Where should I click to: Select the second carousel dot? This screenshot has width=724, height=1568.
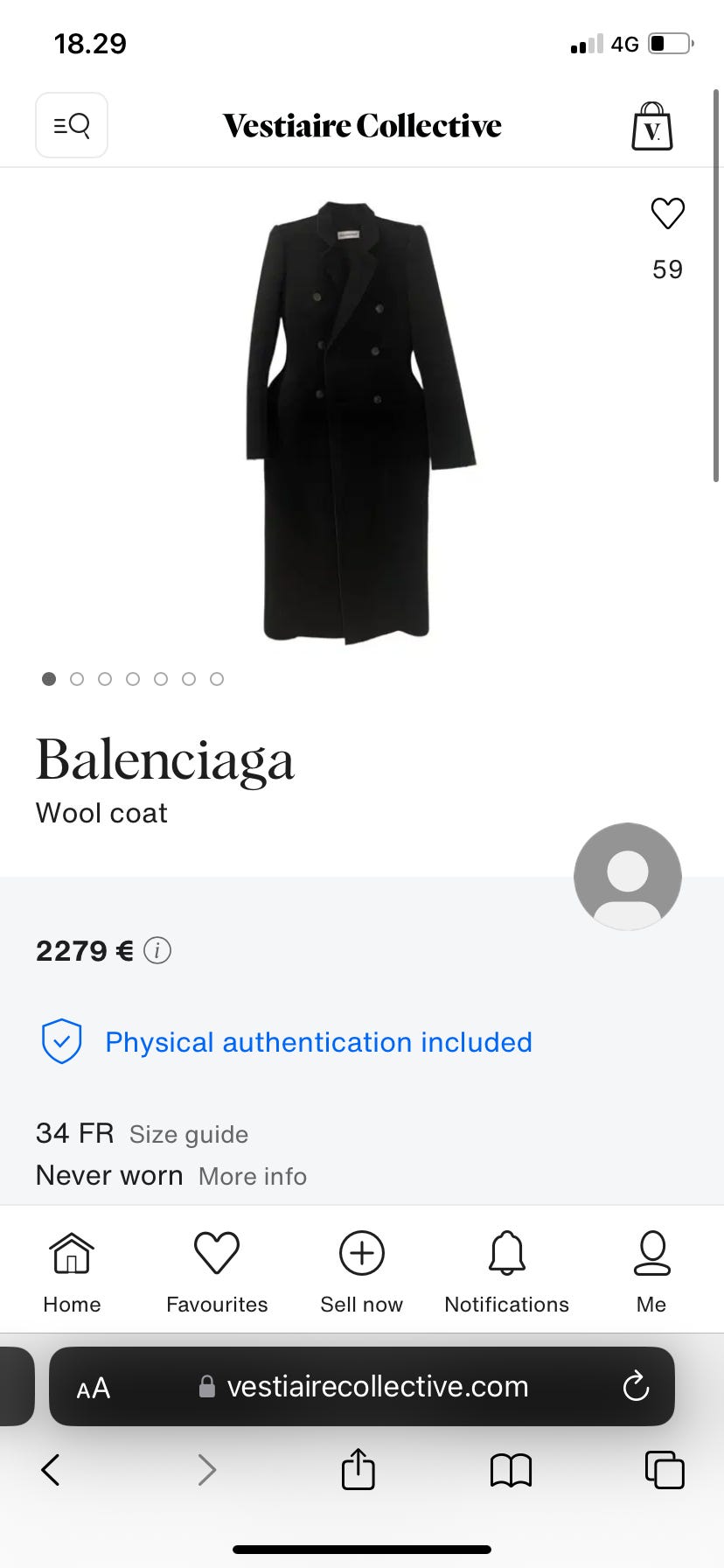[77, 679]
